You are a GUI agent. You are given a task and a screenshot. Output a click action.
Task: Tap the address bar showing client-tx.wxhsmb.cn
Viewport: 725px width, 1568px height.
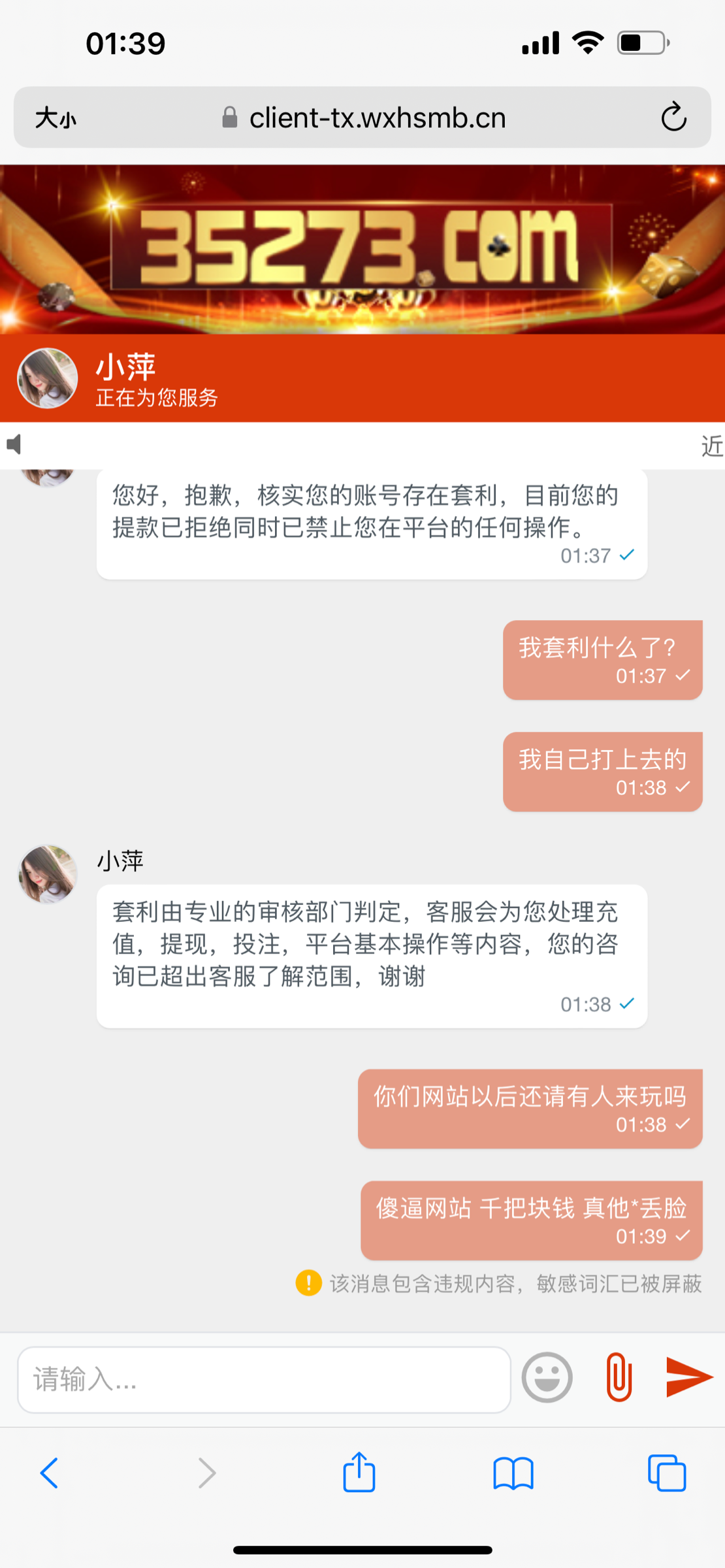(x=378, y=118)
